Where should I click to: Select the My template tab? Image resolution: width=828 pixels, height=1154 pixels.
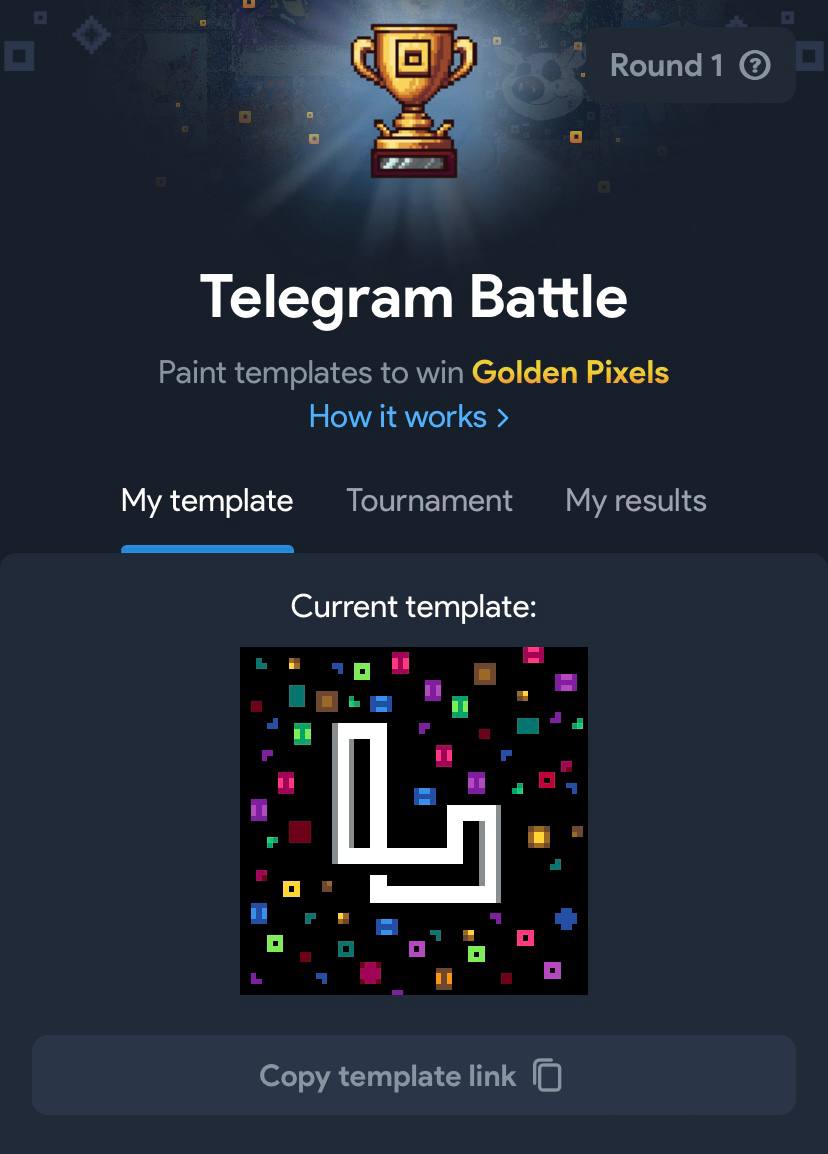pyautogui.click(x=207, y=501)
